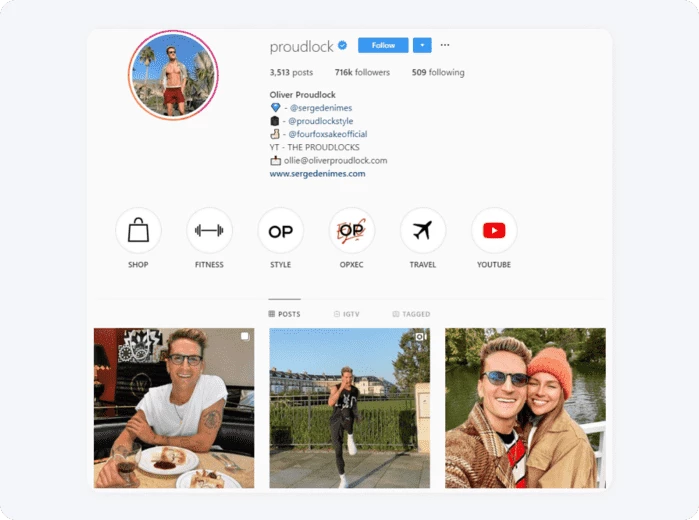This screenshot has height=520, width=699.
Task: Open www.sergedenimes.com website link
Action: 317,173
